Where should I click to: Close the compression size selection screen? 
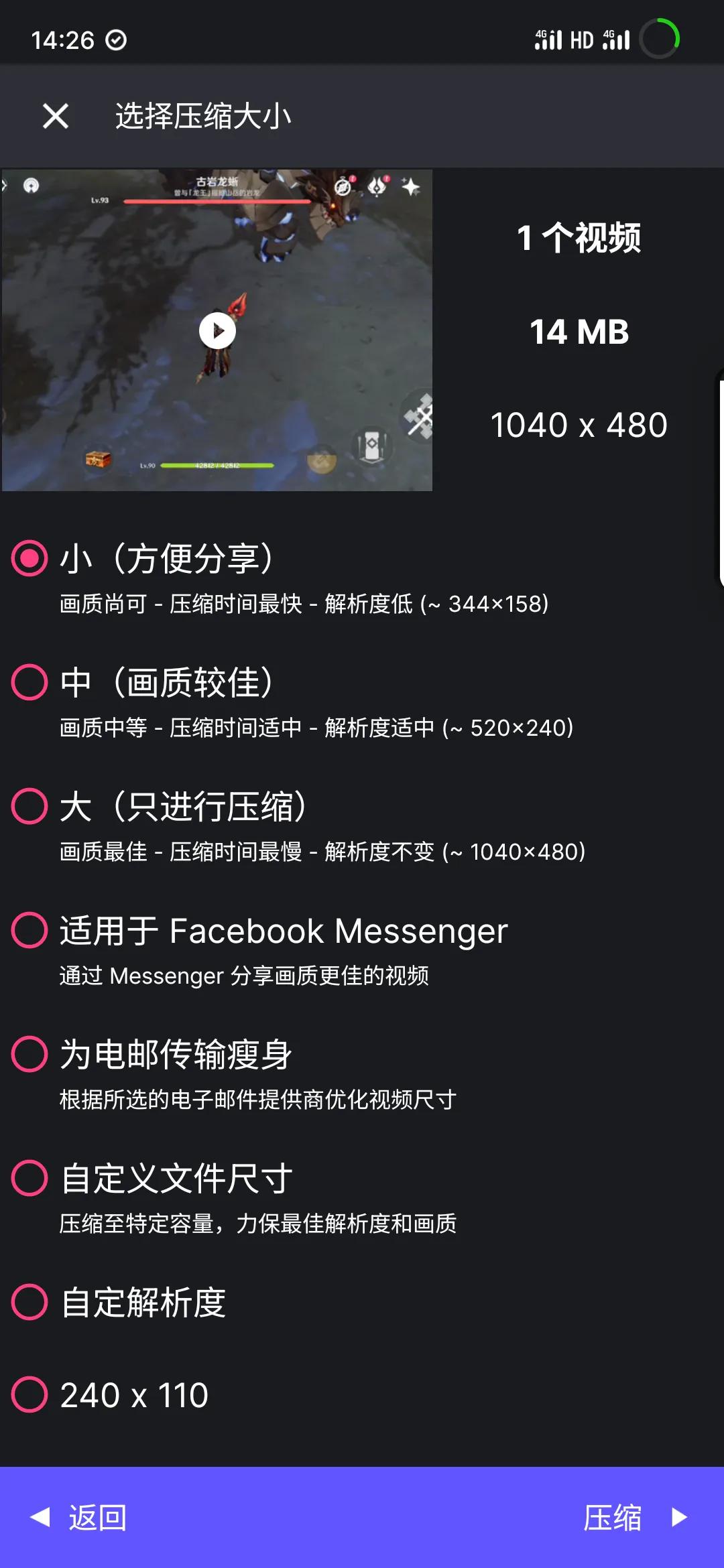click(x=56, y=116)
